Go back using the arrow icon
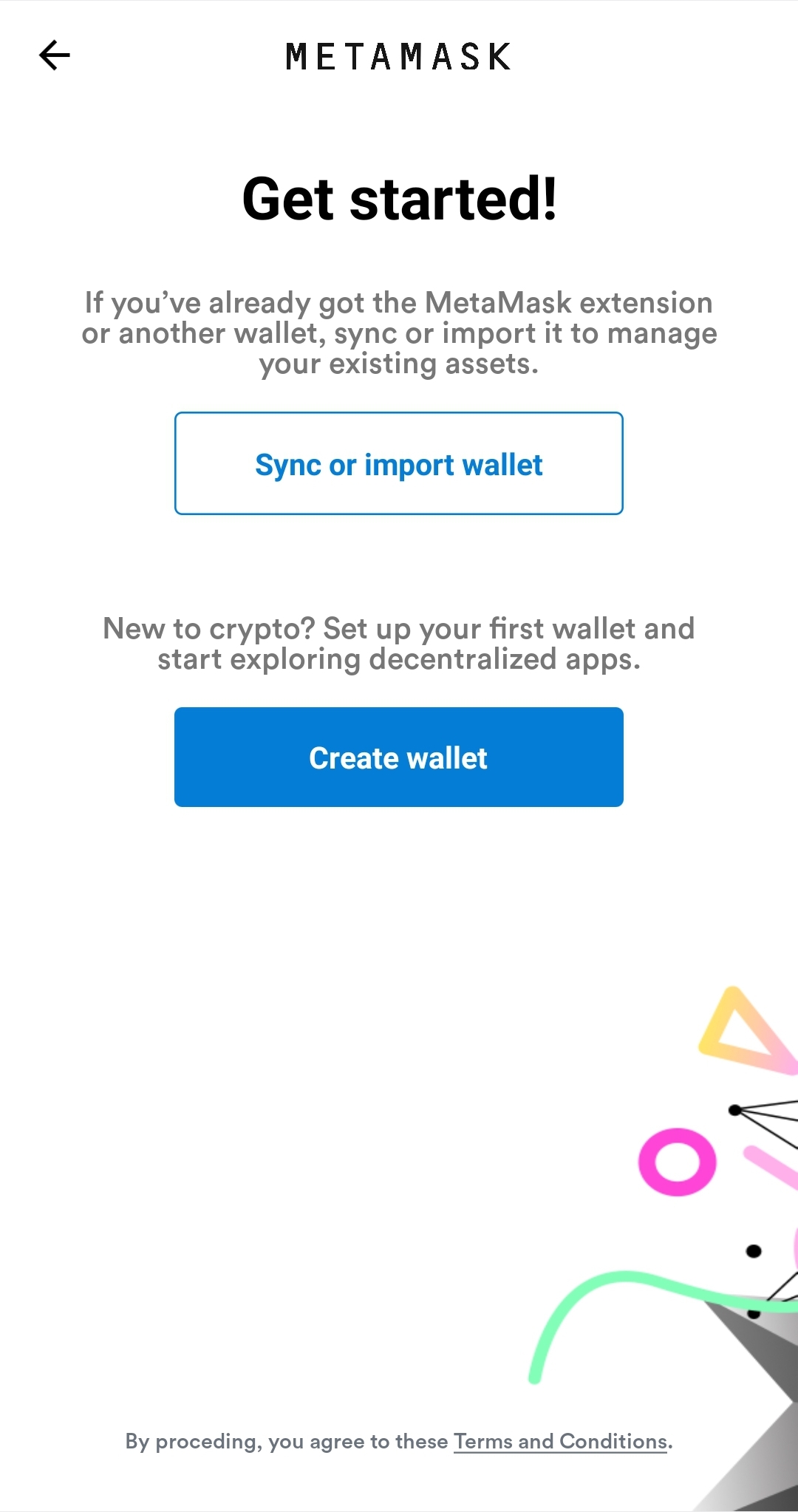The image size is (798, 1512). 55,55
